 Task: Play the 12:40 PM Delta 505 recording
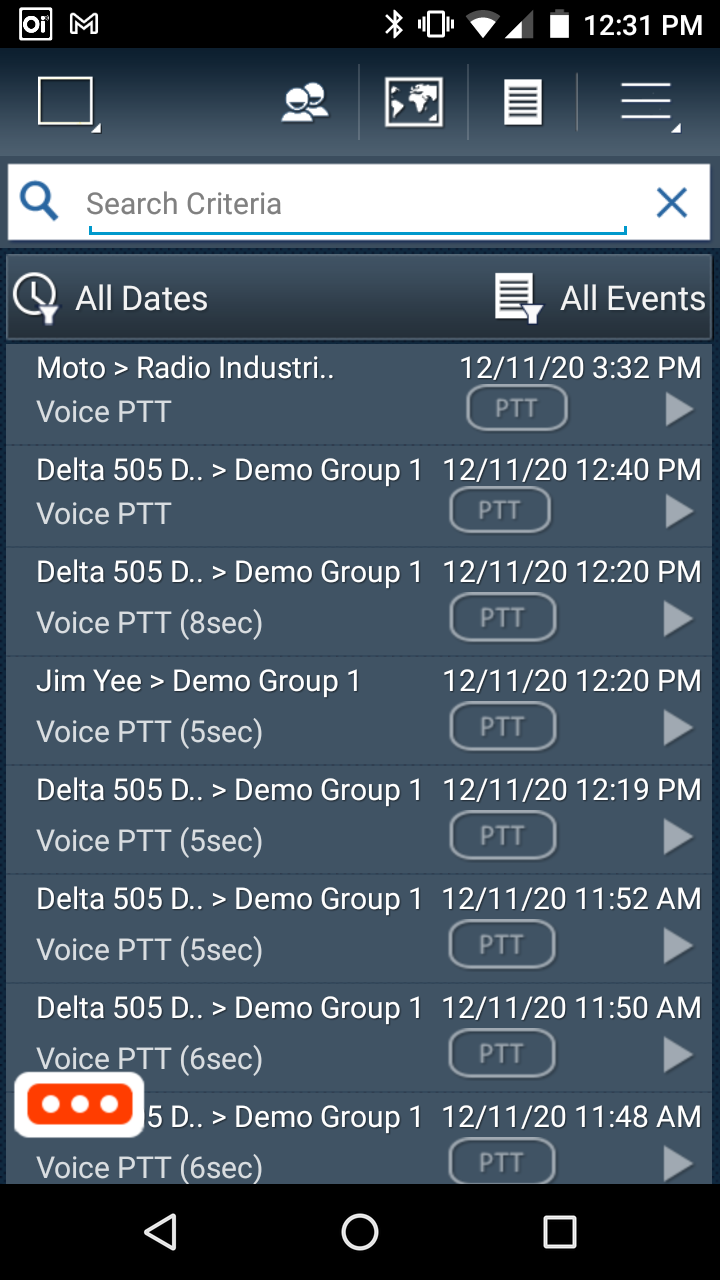coord(679,511)
